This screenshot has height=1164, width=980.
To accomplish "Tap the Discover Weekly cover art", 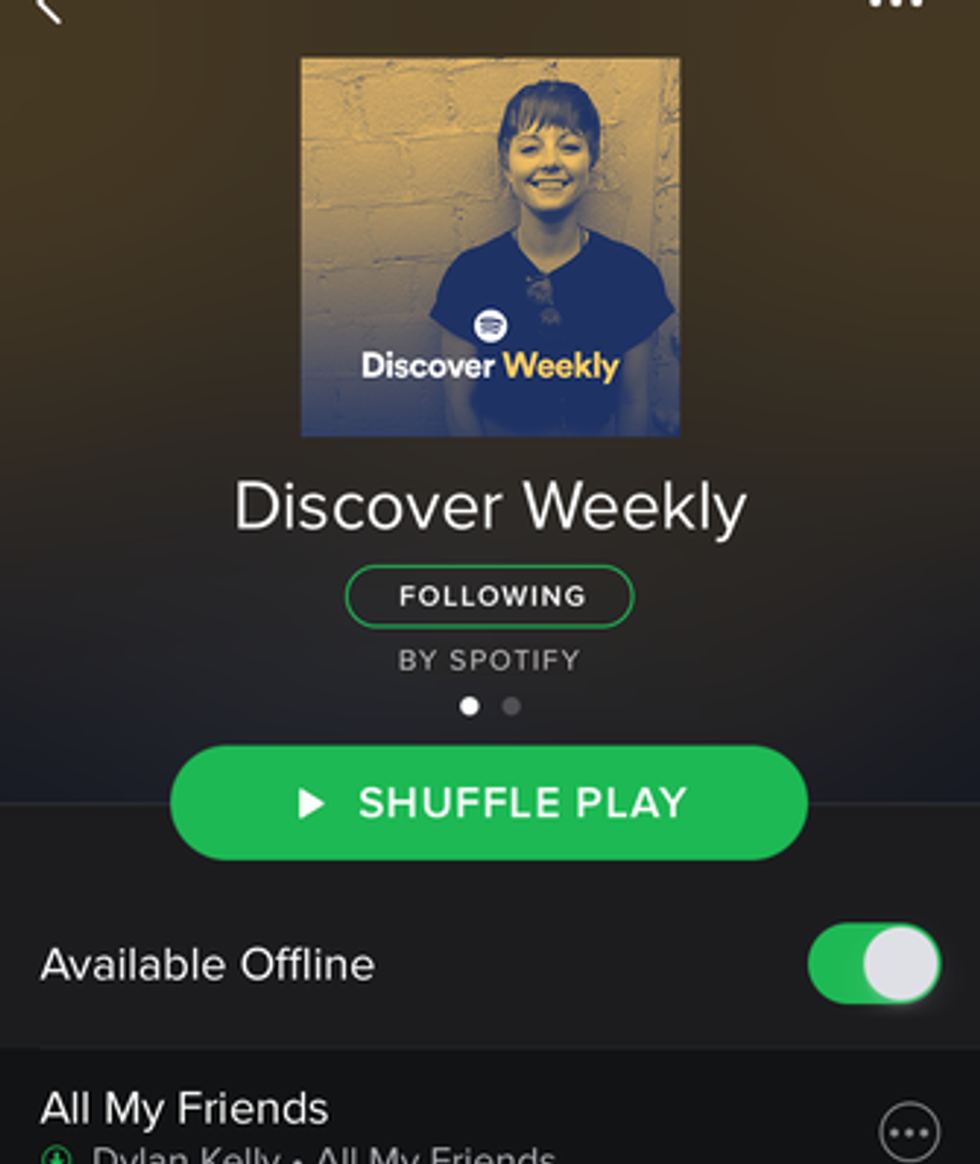I will [x=490, y=247].
